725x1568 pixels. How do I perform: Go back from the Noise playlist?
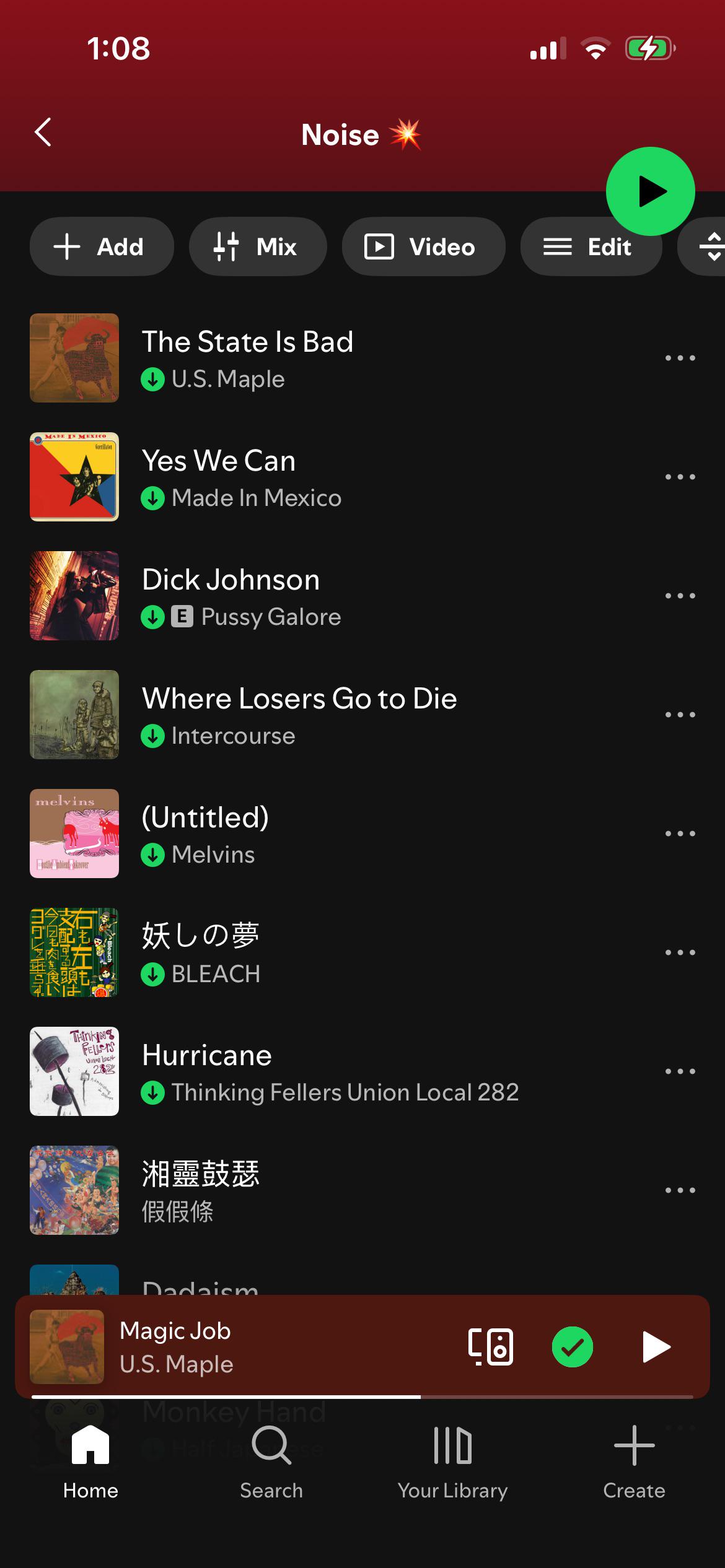[43, 133]
